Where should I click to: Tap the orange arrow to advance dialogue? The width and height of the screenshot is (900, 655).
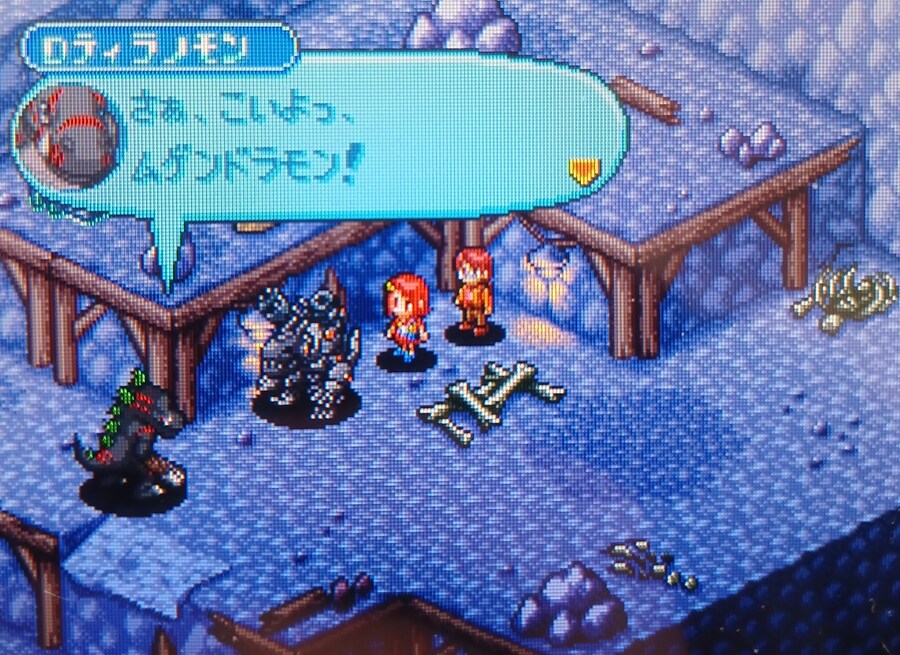point(582,170)
